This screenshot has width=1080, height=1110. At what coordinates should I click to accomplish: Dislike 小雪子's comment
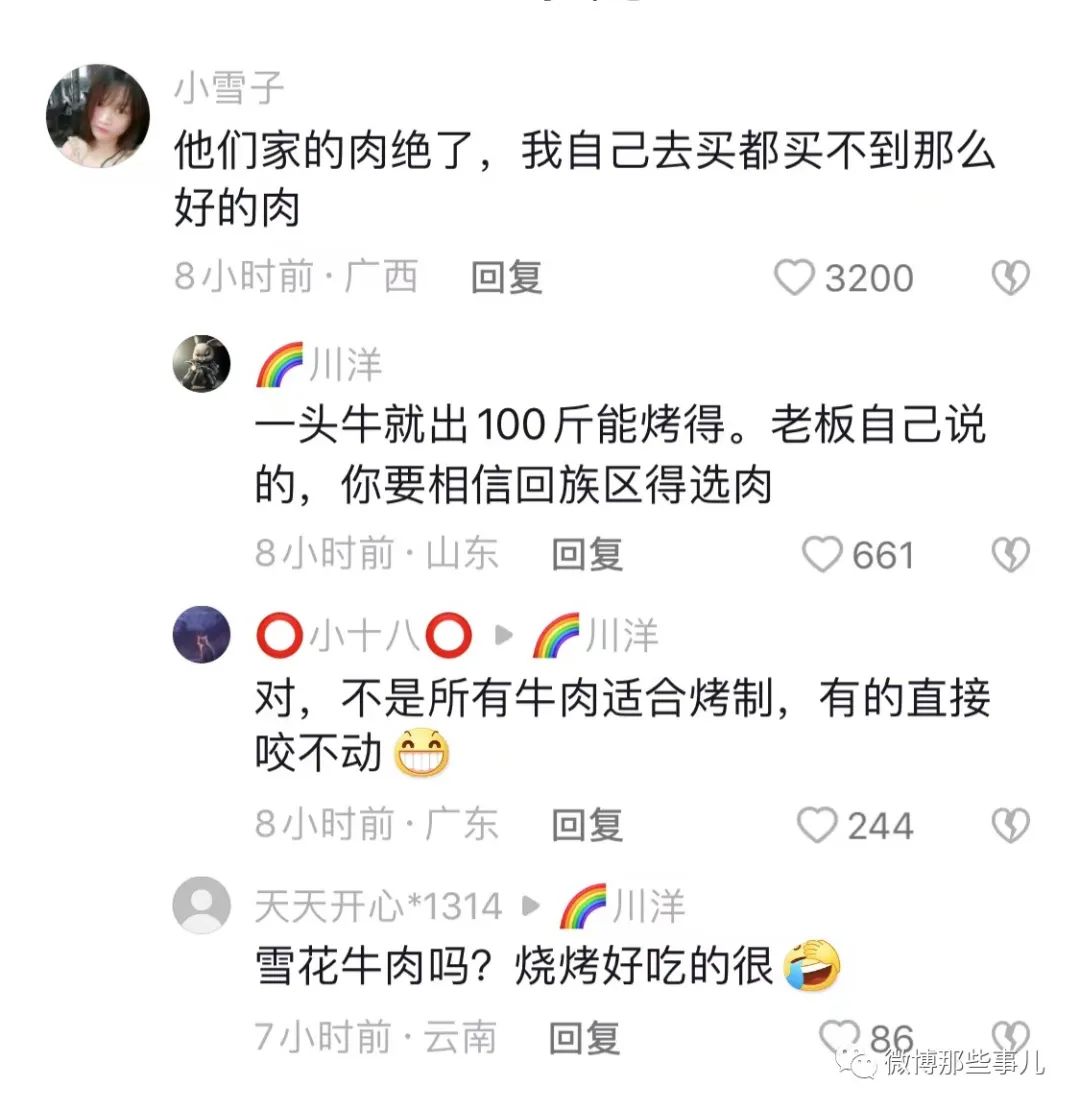(x=1010, y=278)
